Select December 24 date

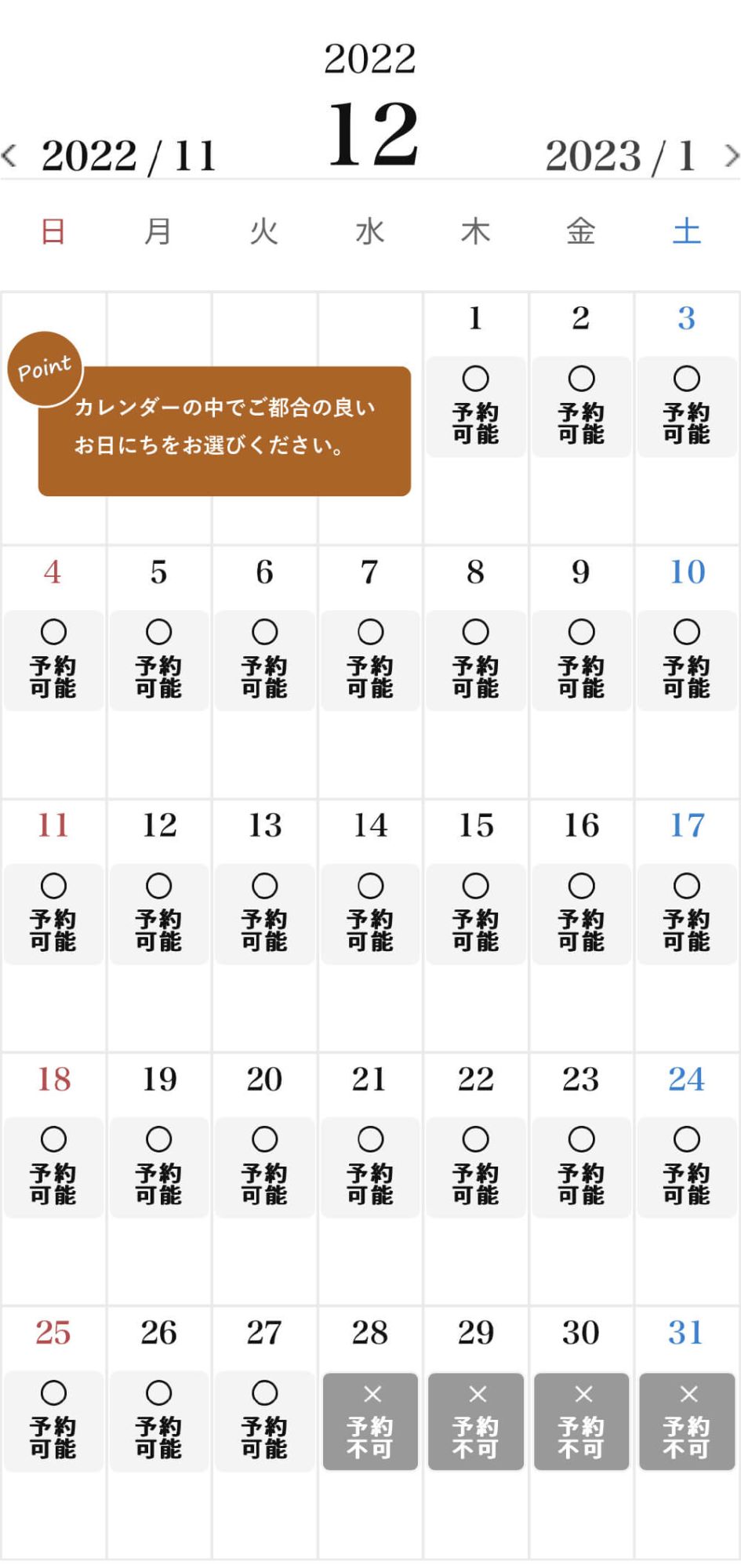pos(686,1168)
